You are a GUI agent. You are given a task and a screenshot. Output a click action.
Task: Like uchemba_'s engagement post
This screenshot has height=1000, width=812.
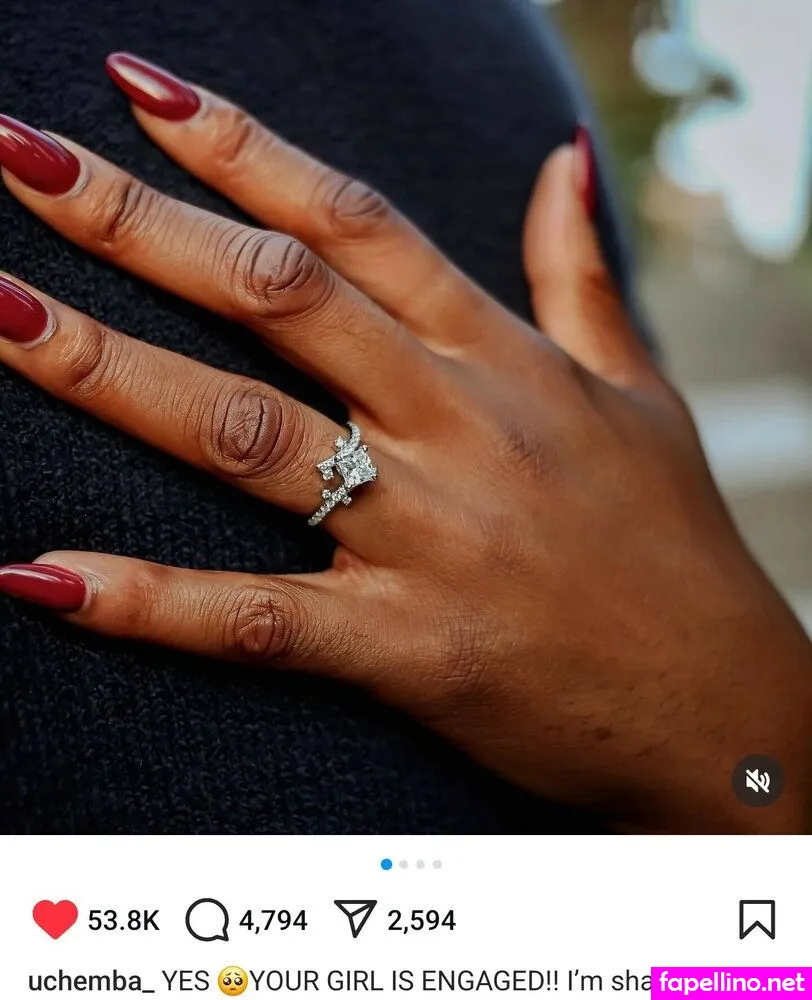point(54,920)
